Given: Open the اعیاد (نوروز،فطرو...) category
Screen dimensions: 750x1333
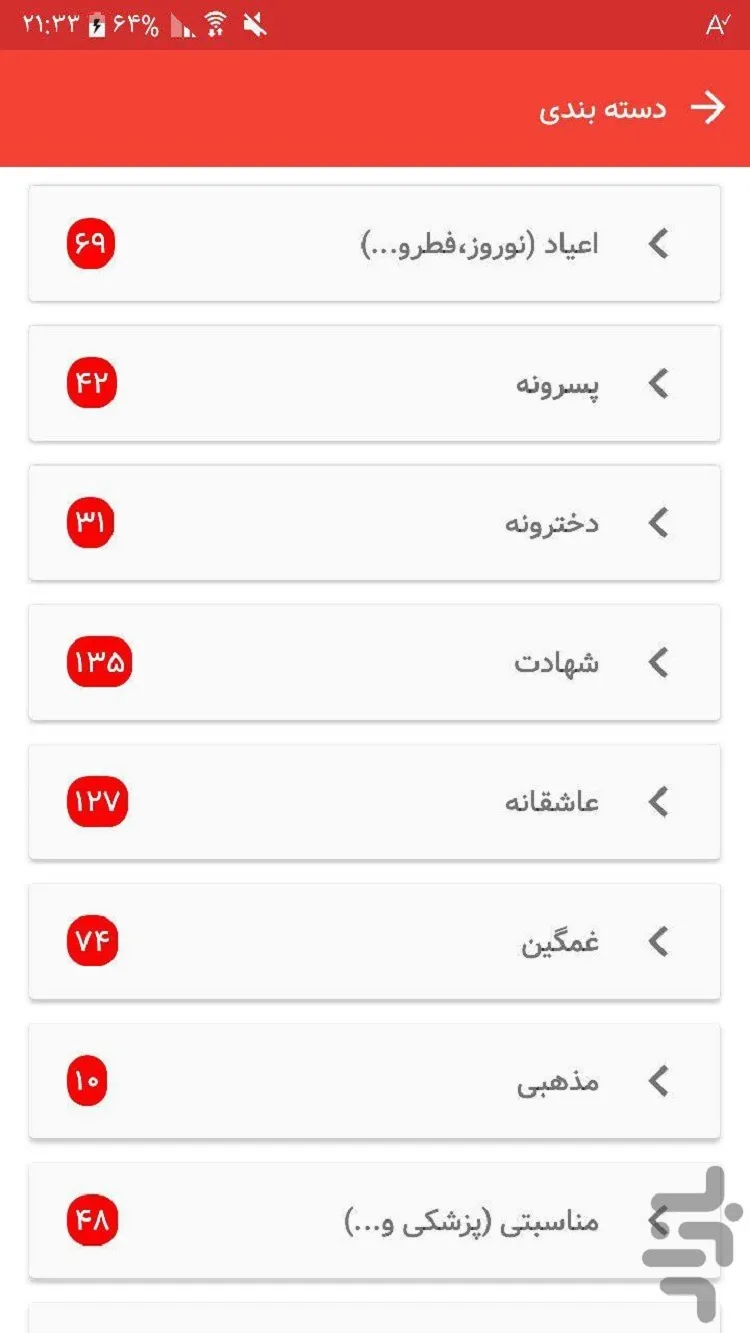Looking at the screenshot, I should (x=375, y=244).
